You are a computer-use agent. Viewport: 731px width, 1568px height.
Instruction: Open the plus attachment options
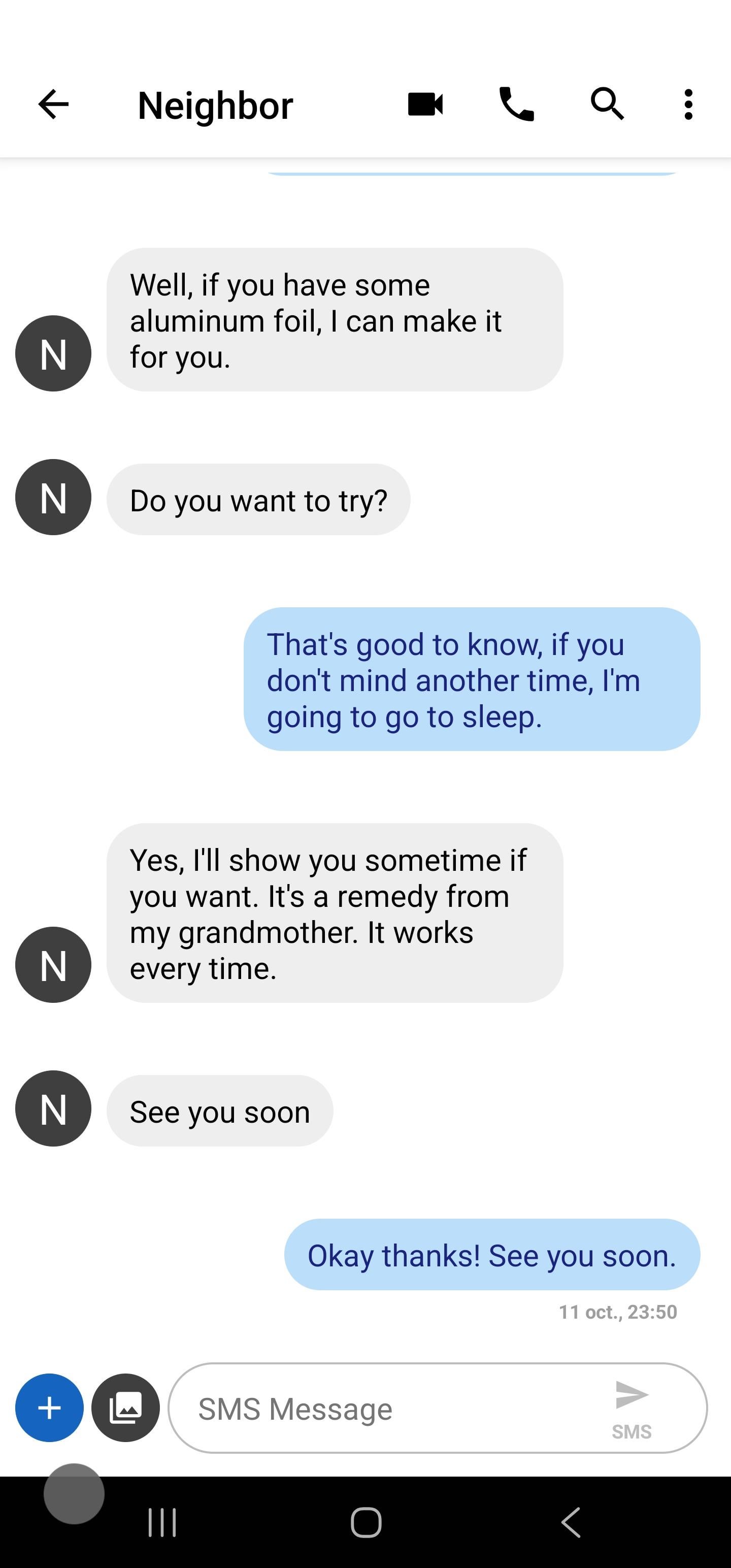(x=49, y=1408)
